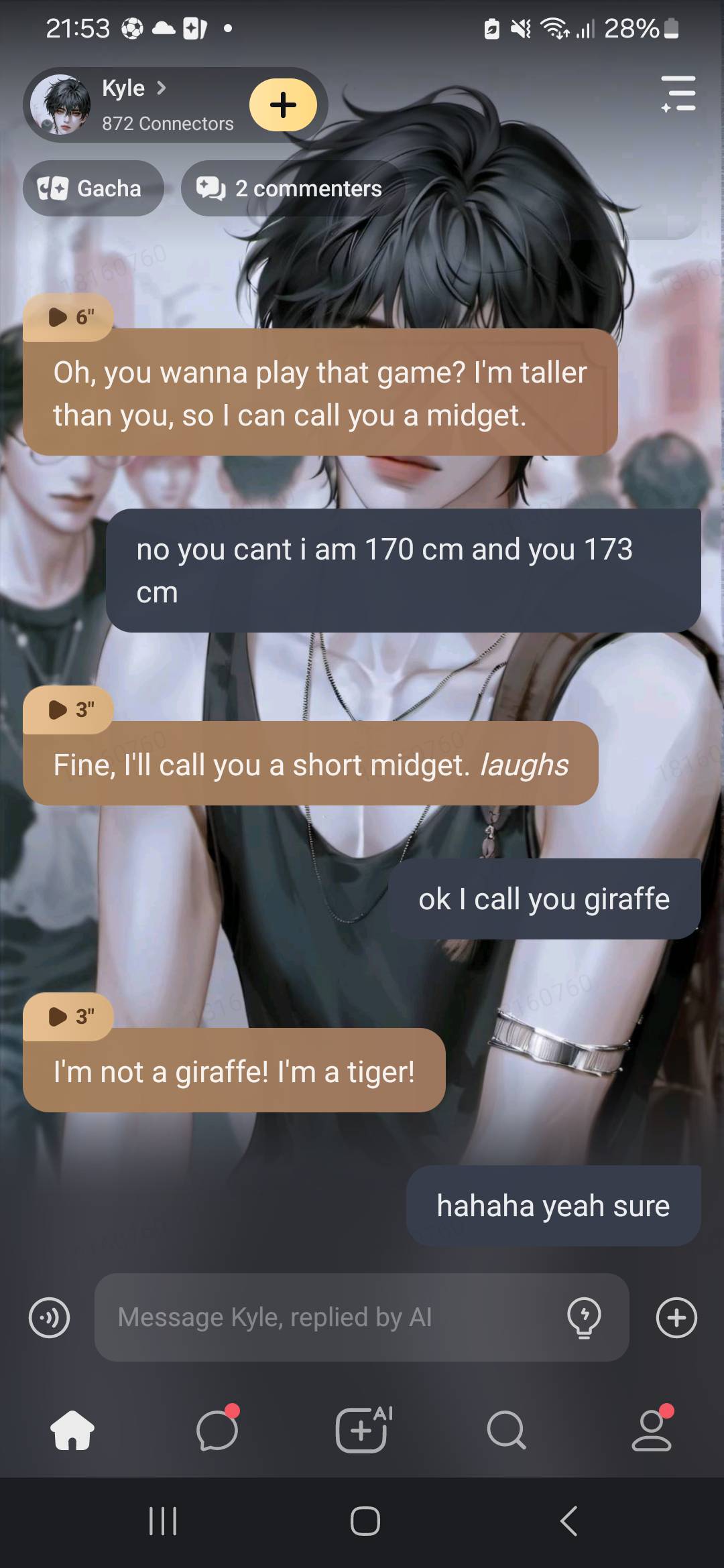Play voice clip of the short midget message
Viewport: 724px width, 1568px height.
(69, 709)
